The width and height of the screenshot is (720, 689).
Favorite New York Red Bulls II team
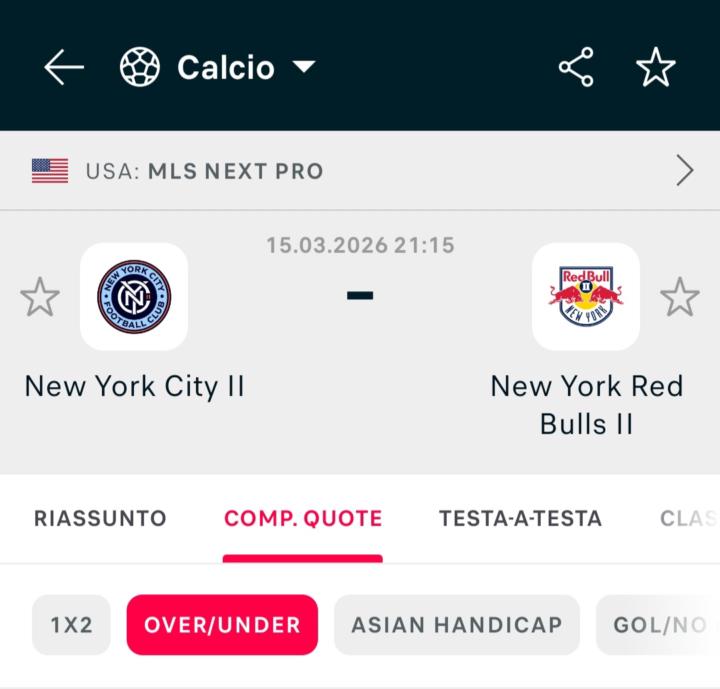(x=680, y=297)
